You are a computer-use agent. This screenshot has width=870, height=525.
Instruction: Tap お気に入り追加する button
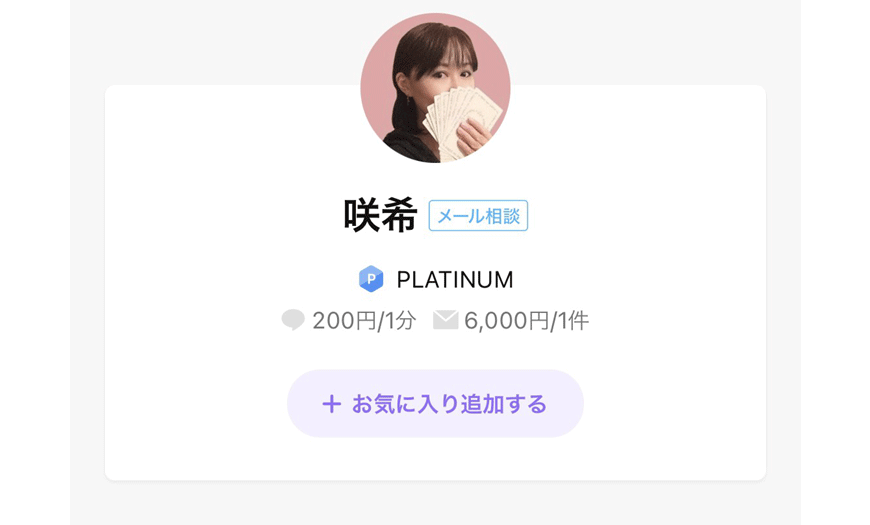tap(435, 404)
